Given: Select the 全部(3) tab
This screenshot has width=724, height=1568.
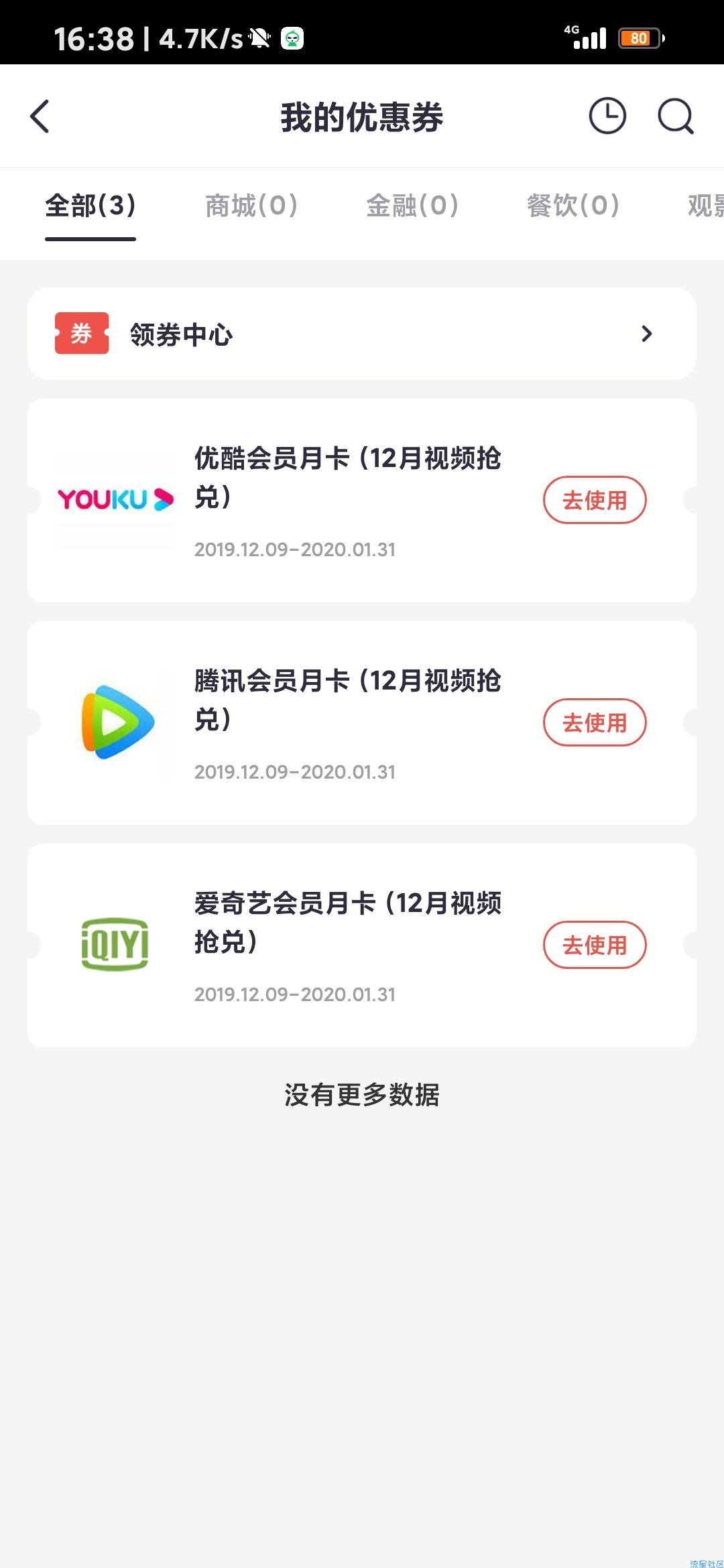Looking at the screenshot, I should point(90,205).
